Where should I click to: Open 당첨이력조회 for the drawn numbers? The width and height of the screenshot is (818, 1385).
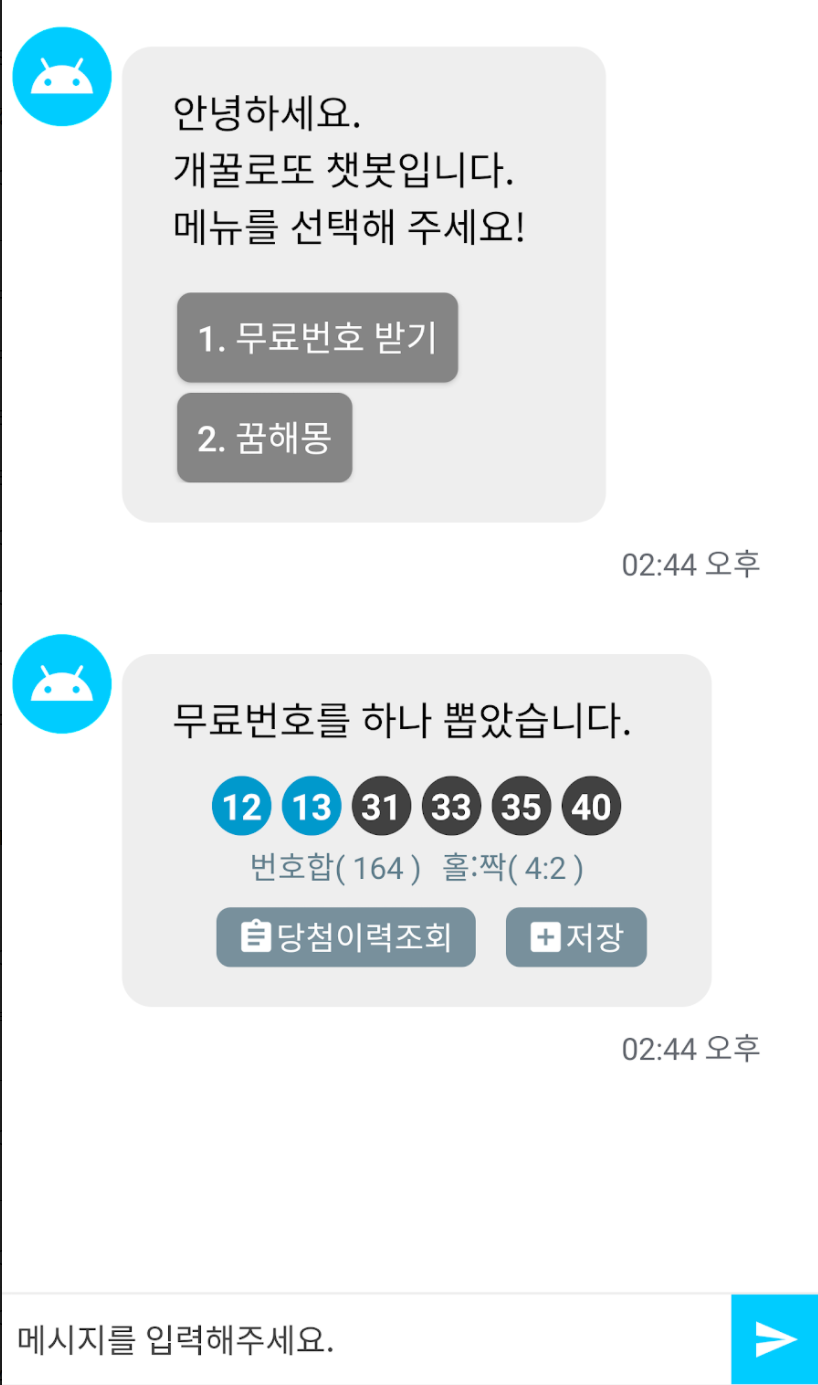(346, 937)
